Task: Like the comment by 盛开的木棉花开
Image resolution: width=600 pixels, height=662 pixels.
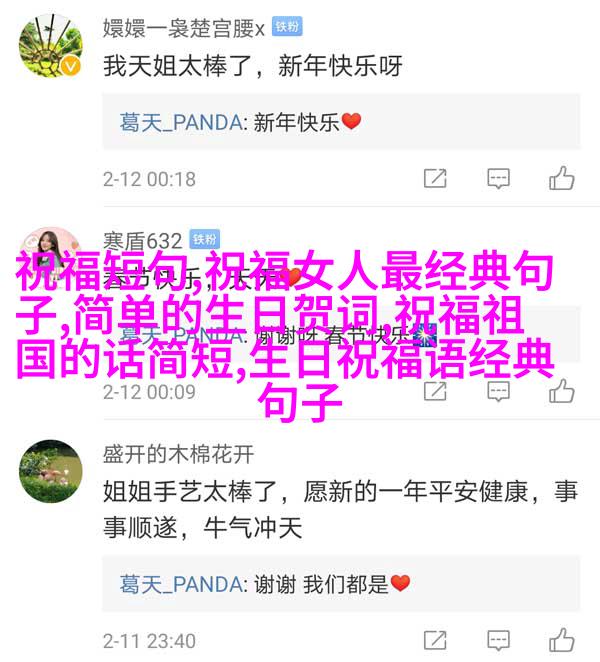Action: click(561, 640)
